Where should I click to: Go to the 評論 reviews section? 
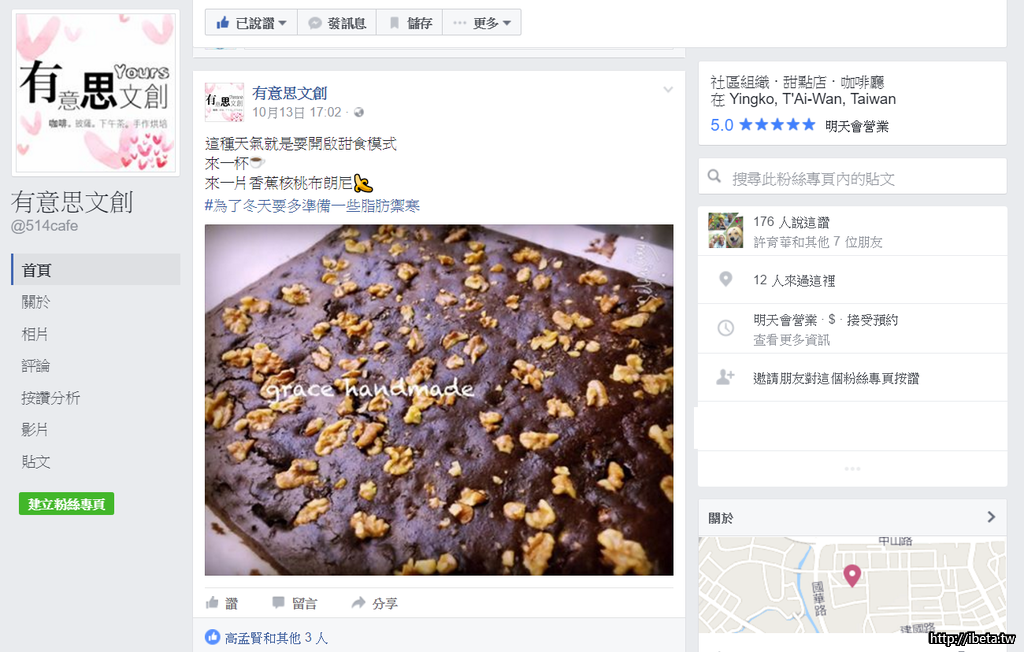[36, 366]
